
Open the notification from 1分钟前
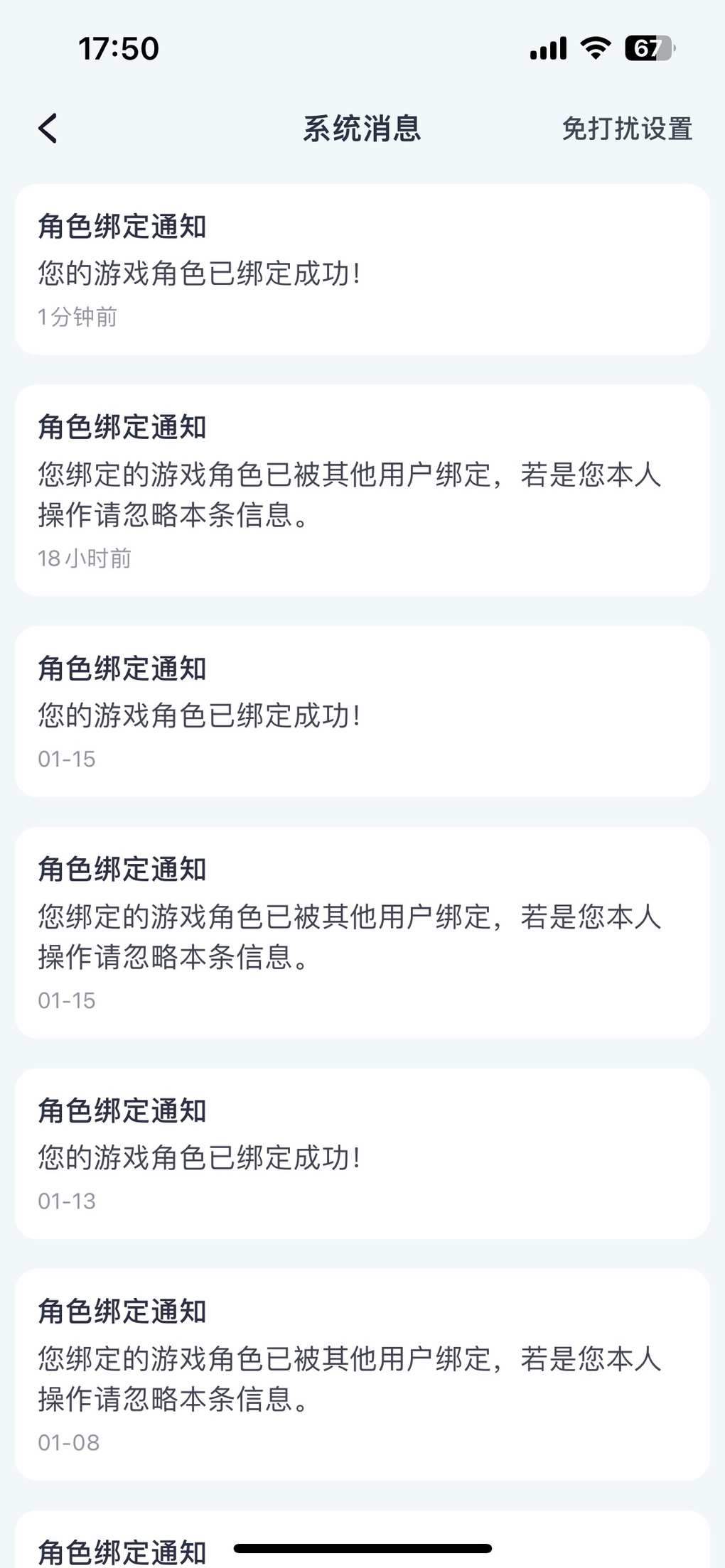point(362,269)
